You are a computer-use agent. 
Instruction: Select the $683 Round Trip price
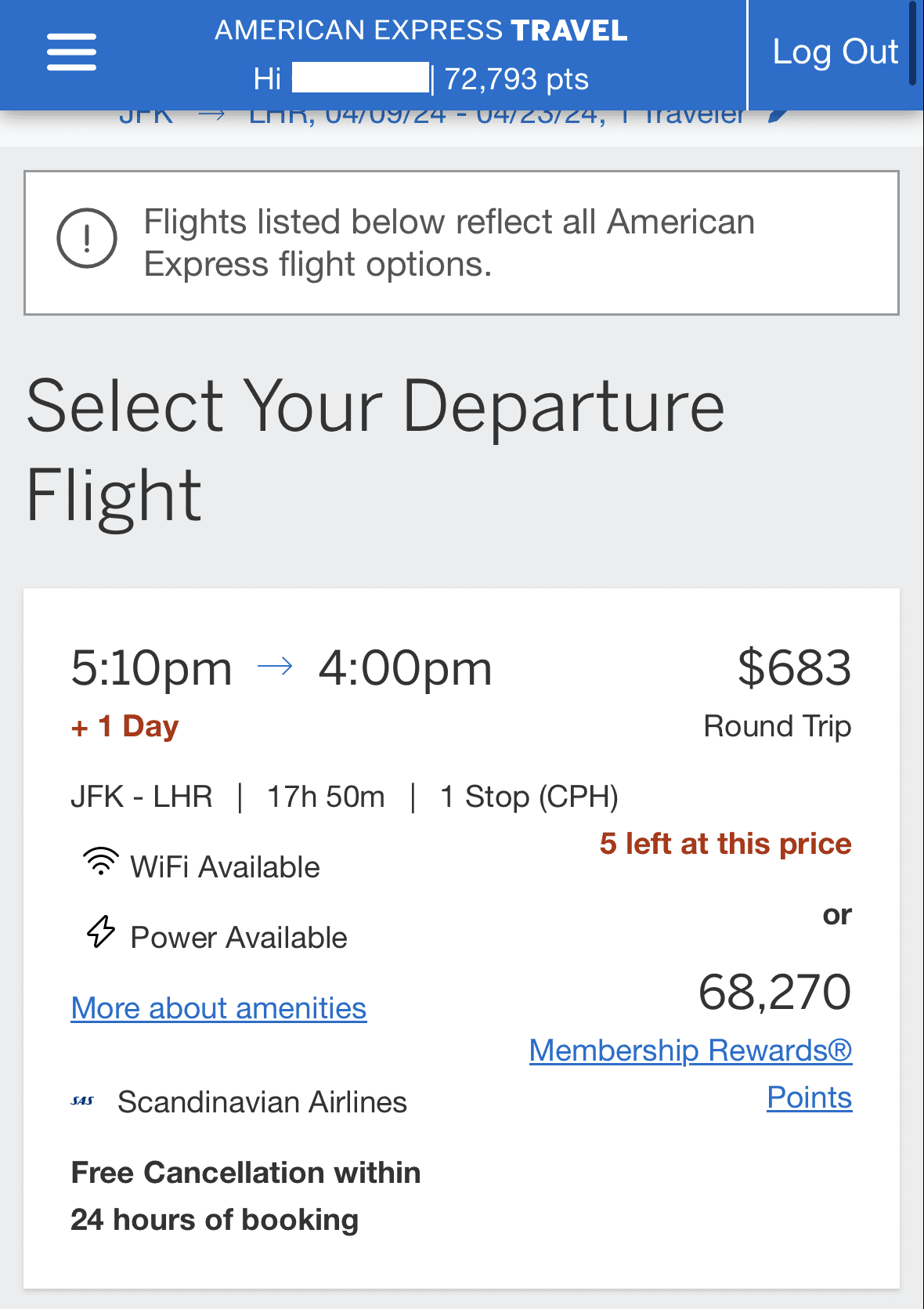[x=793, y=667]
